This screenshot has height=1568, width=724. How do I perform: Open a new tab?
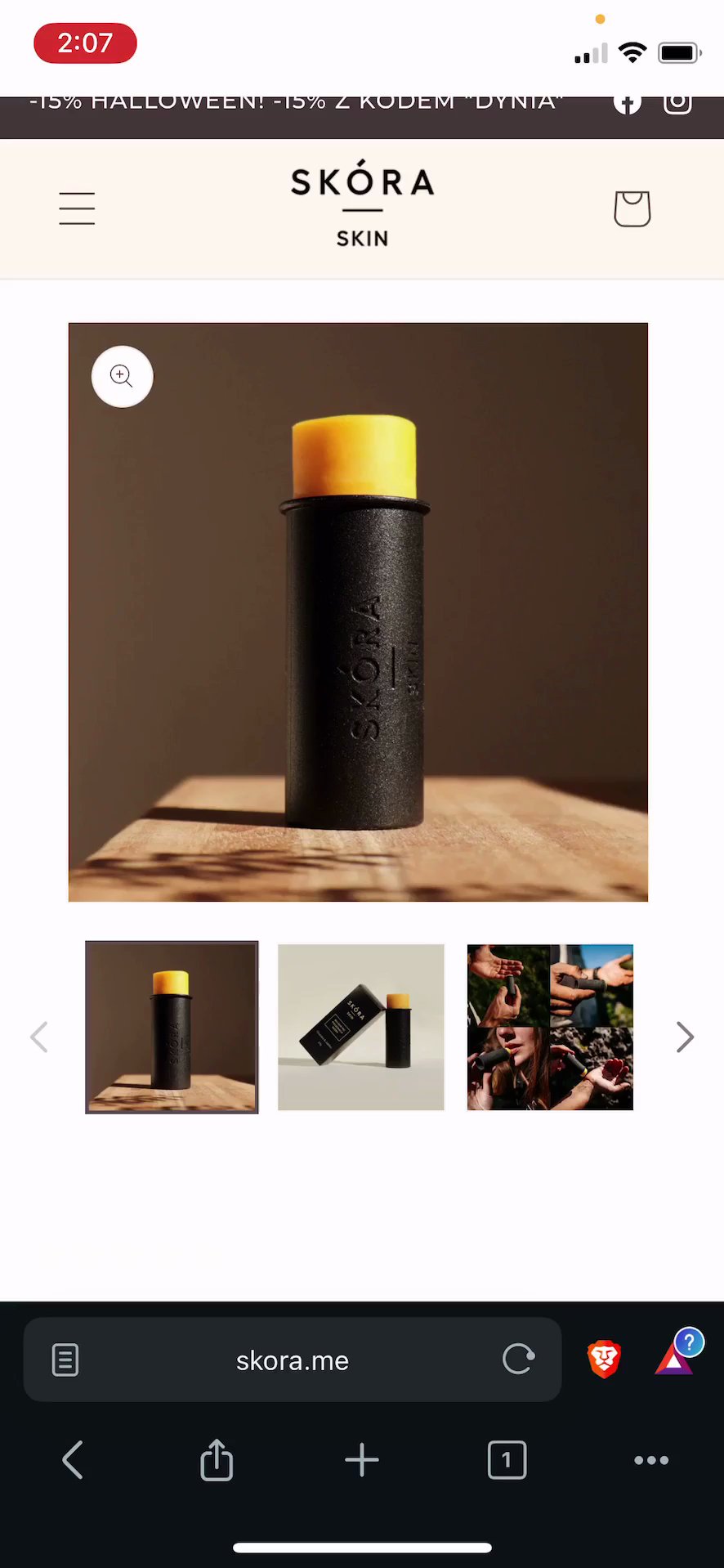361,1460
